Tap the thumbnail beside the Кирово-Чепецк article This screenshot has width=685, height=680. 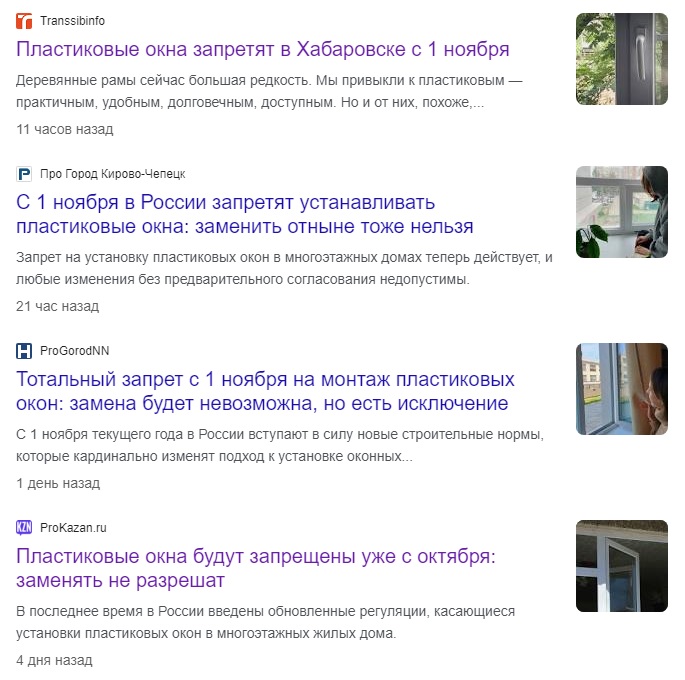[621, 212]
